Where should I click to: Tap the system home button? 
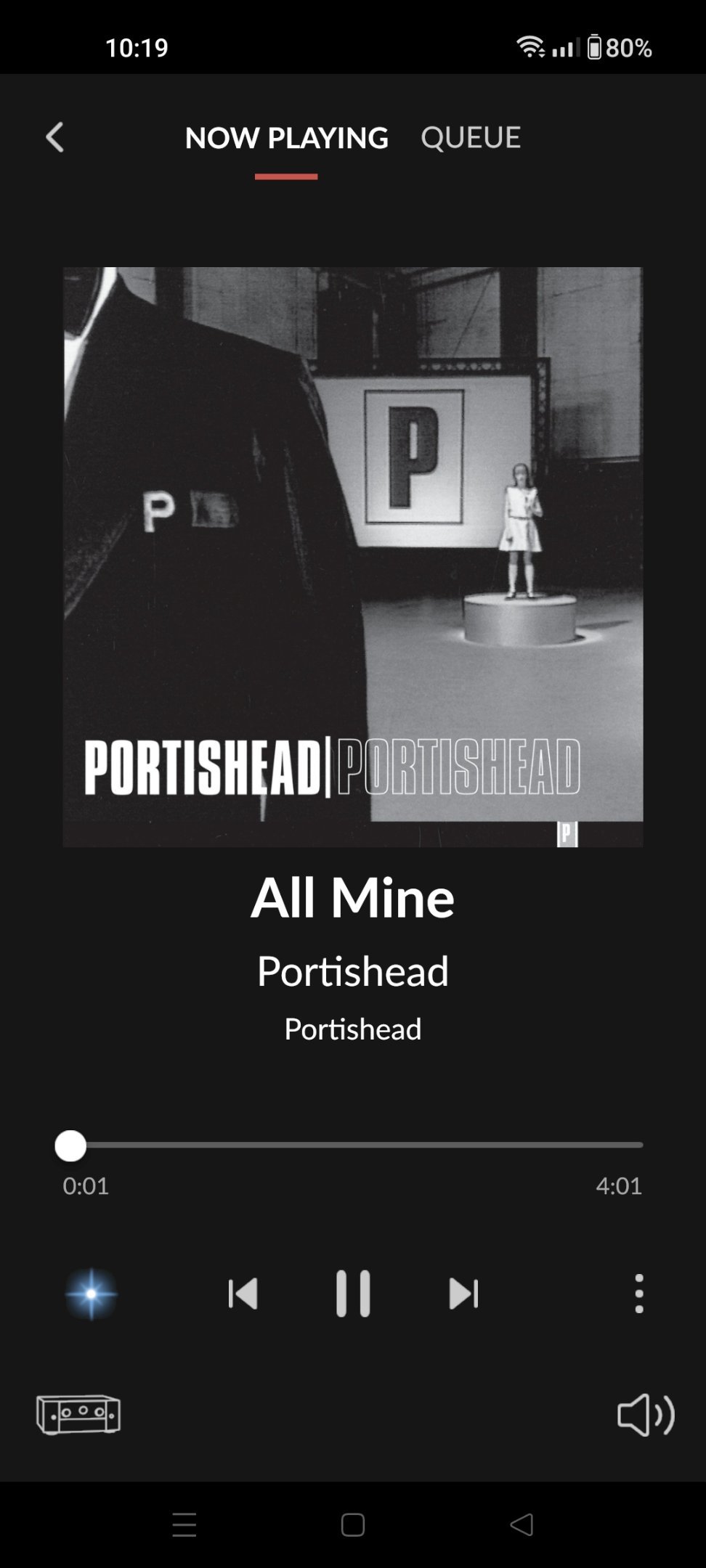[x=353, y=1524]
